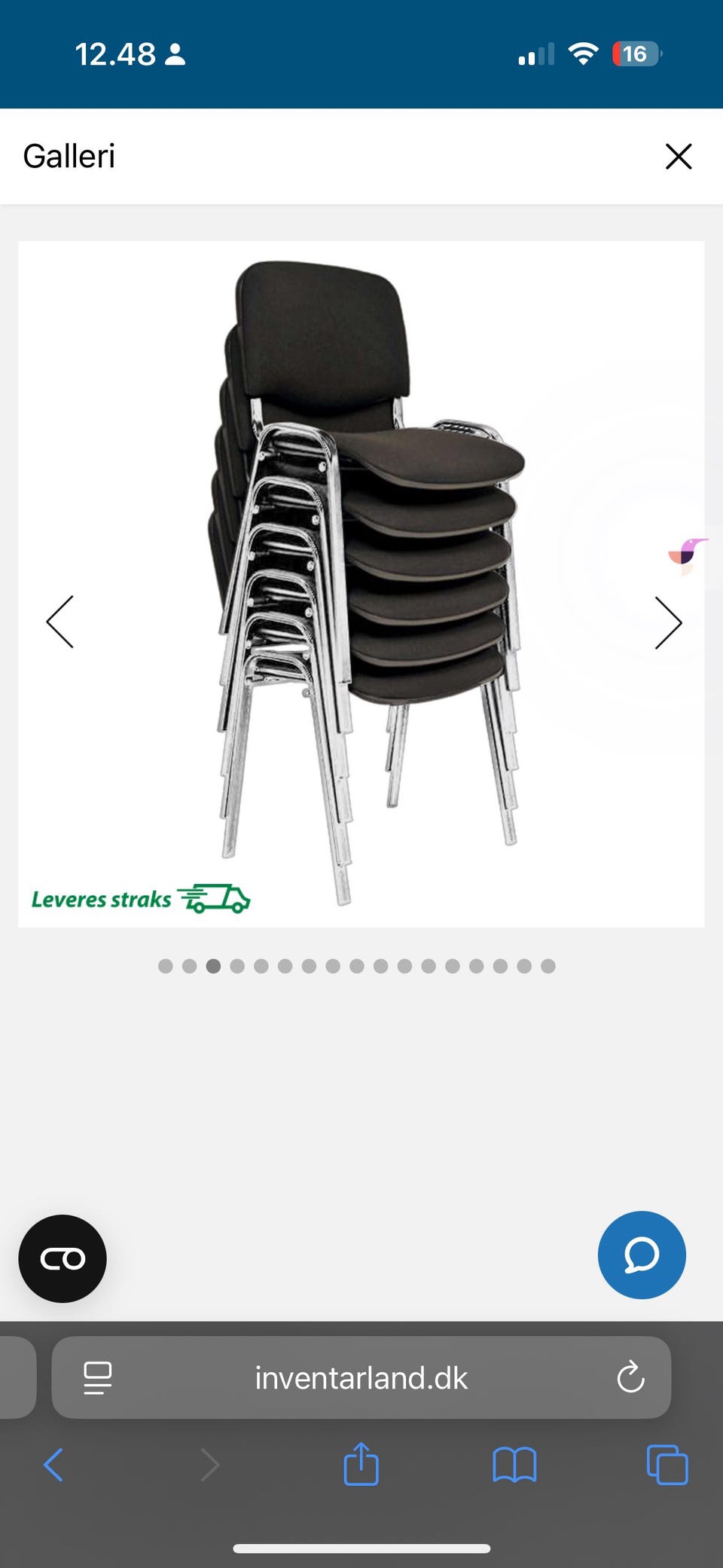Open the page format menu

(x=98, y=1378)
